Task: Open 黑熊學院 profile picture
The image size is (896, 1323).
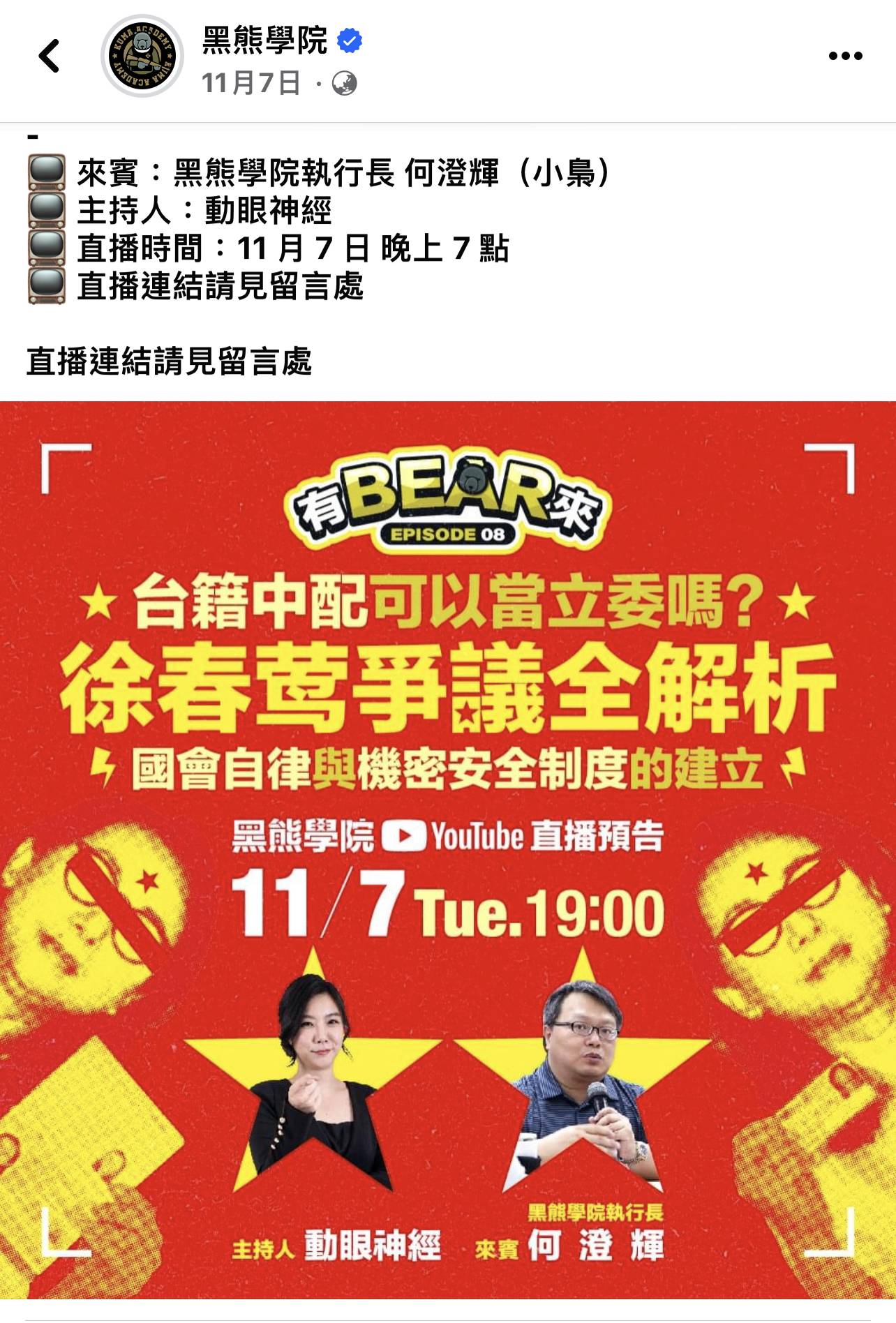Action: [x=142, y=57]
